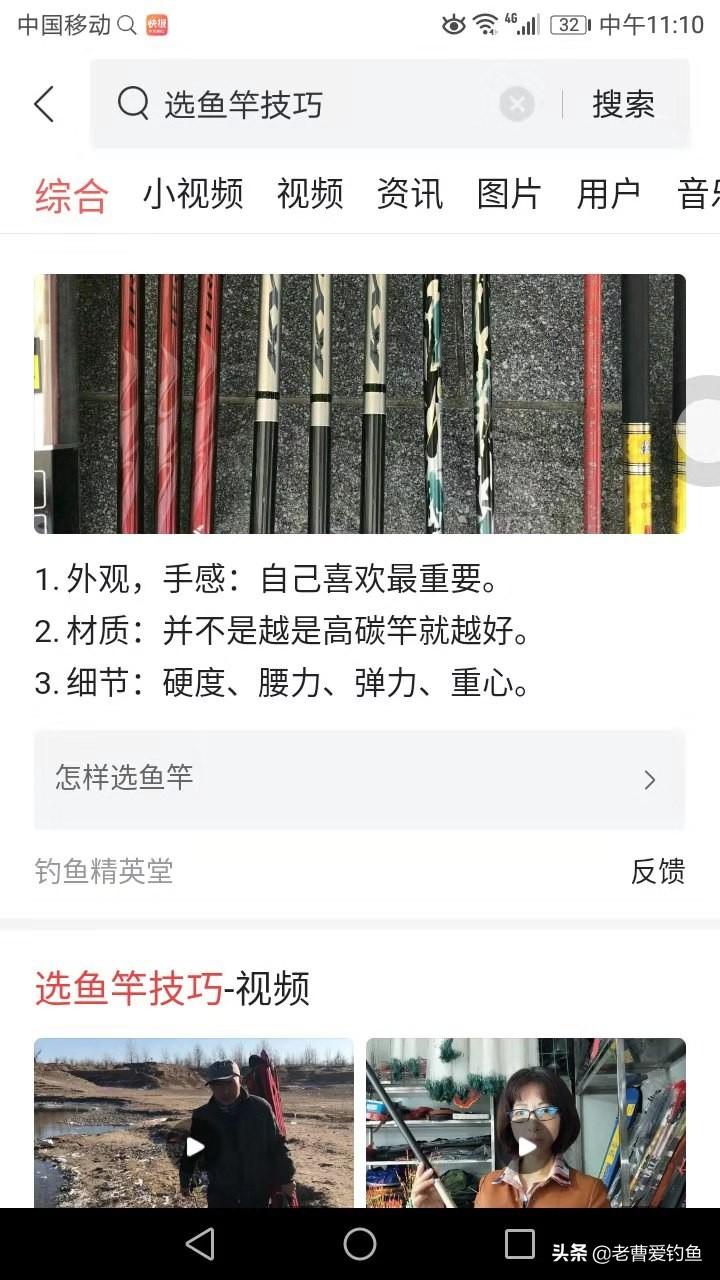Open the 怎样选鱼竿 row
The height and width of the screenshot is (1280, 720).
pyautogui.click(x=360, y=779)
